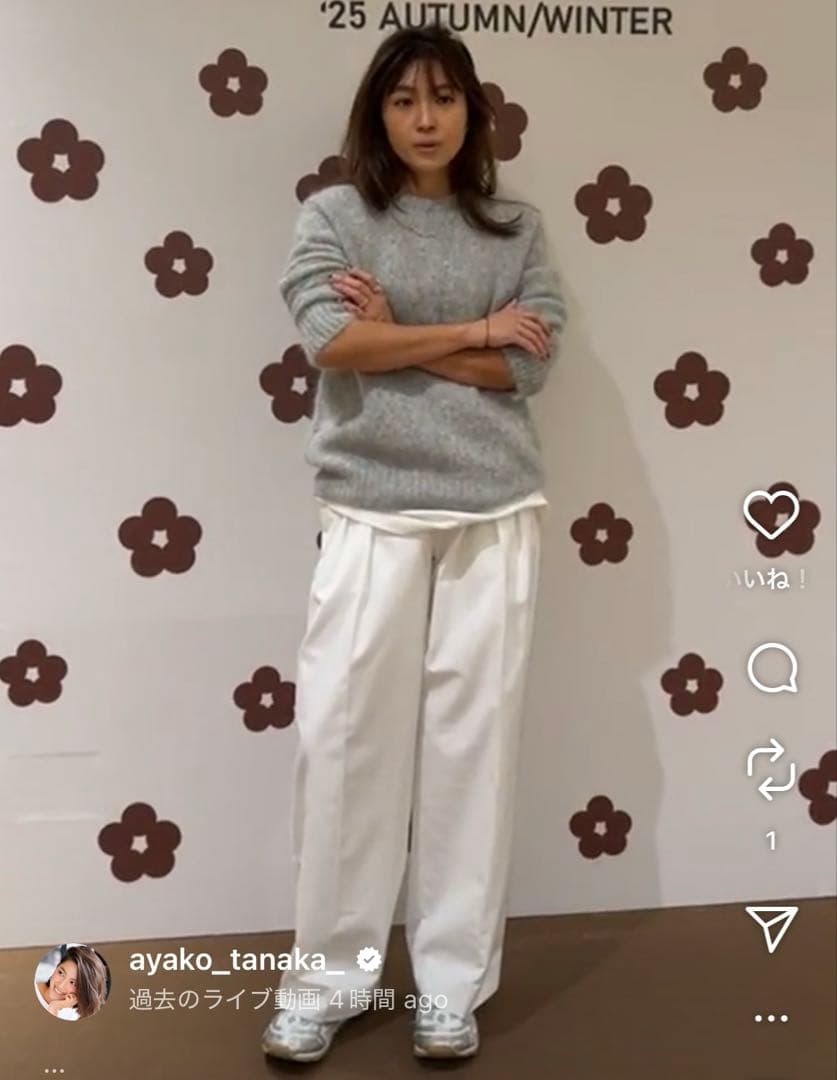Open ayako_tanaka_ profile picture

(72, 981)
